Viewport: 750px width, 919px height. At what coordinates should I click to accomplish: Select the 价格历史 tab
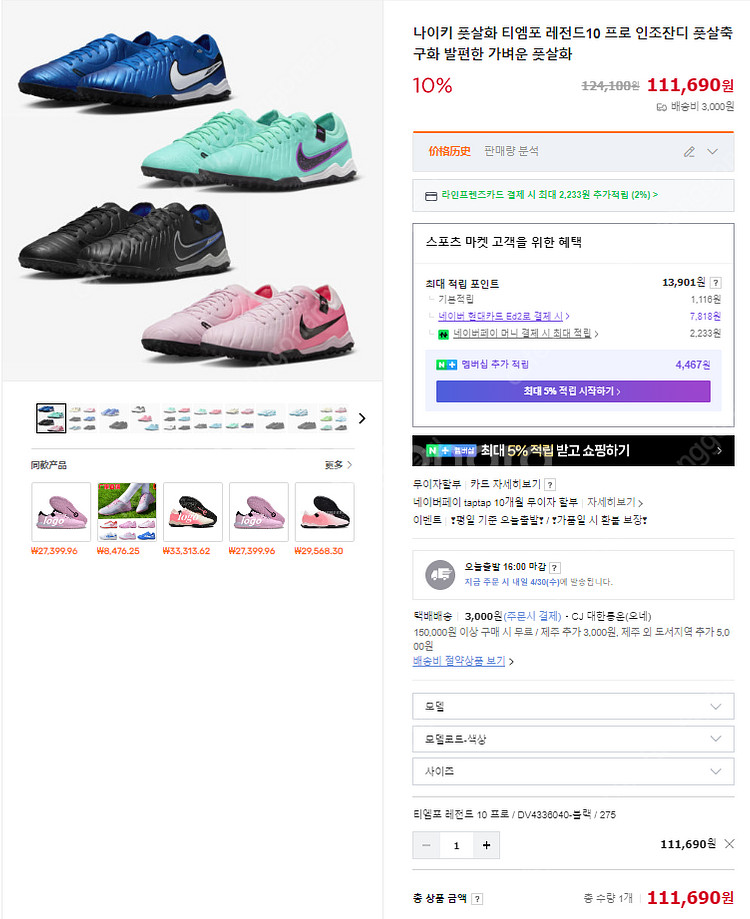[449, 151]
